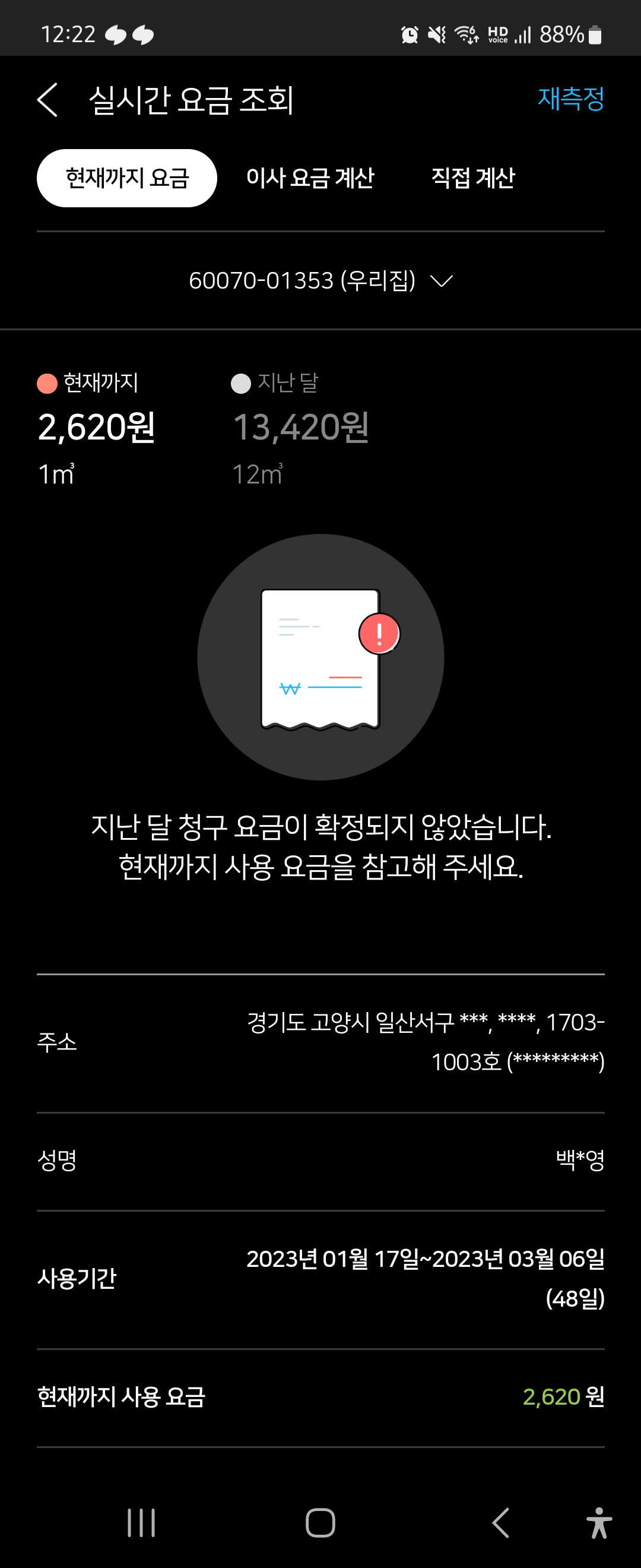Open recent apps from the navigation bar
This screenshot has width=641, height=1568.
coord(141,1523)
